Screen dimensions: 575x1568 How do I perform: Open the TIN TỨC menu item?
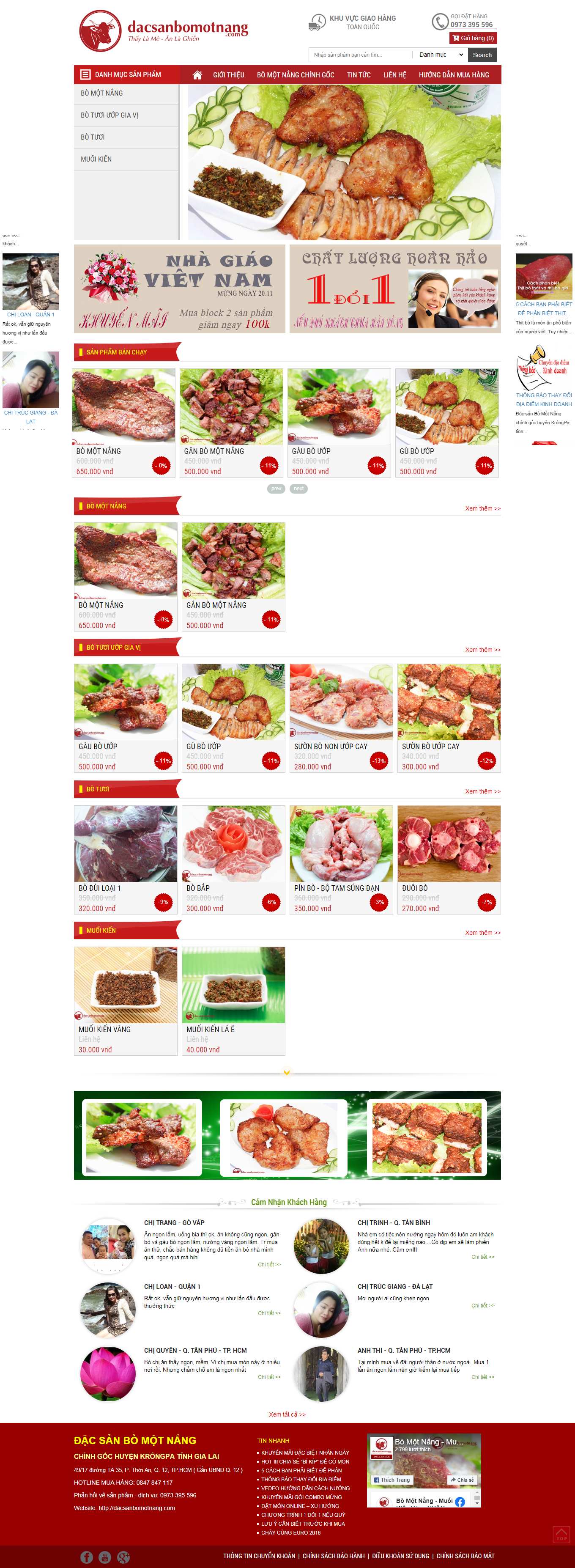(x=359, y=75)
